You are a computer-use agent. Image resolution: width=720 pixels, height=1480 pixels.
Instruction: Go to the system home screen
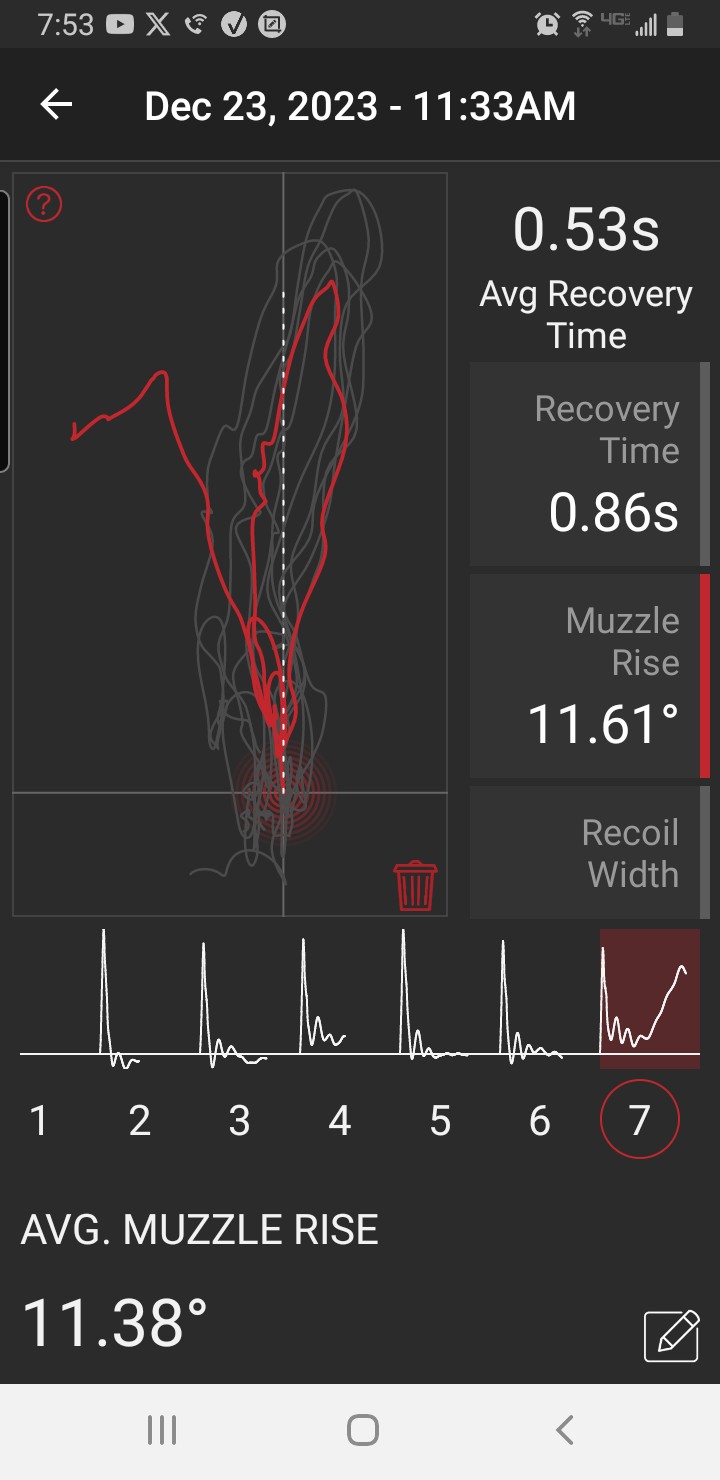(362, 1430)
